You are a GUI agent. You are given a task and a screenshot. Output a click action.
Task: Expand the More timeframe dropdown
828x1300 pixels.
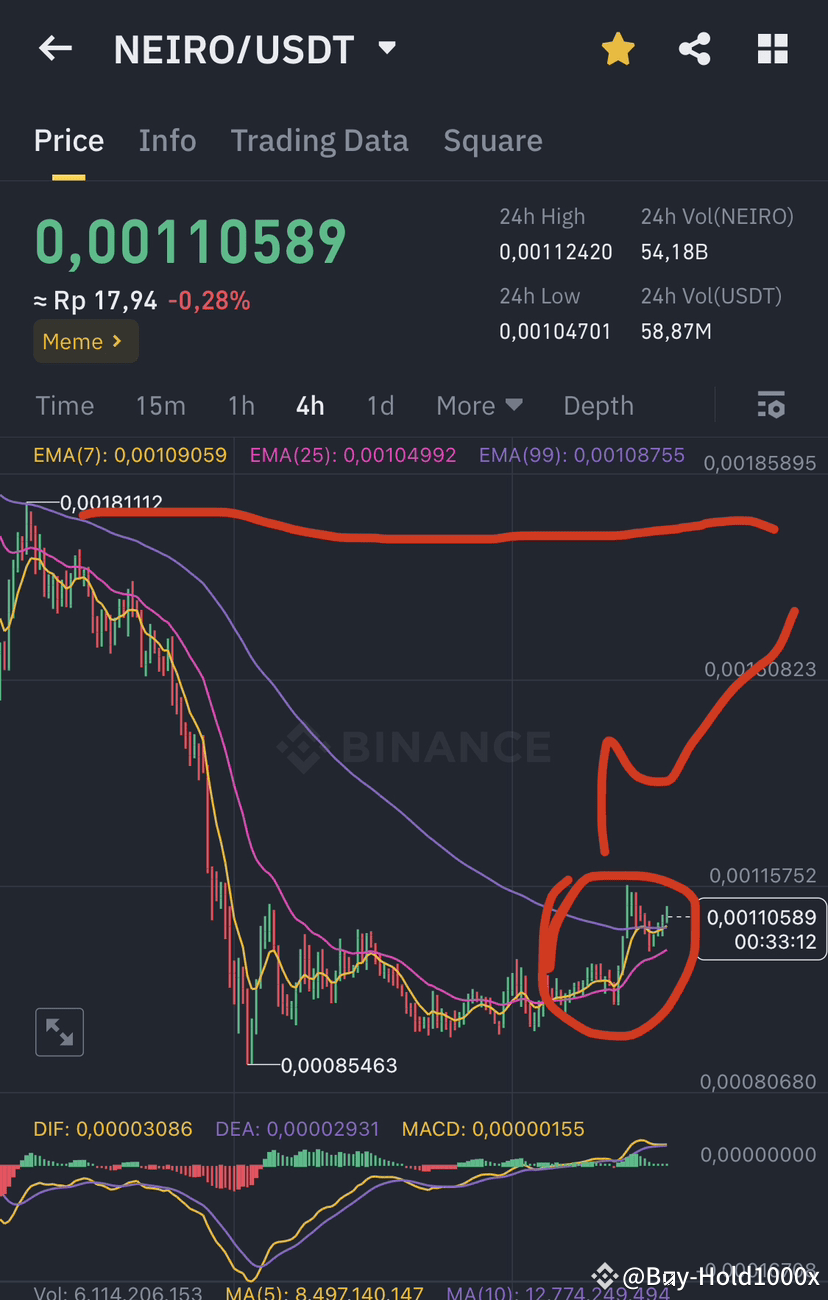479,405
